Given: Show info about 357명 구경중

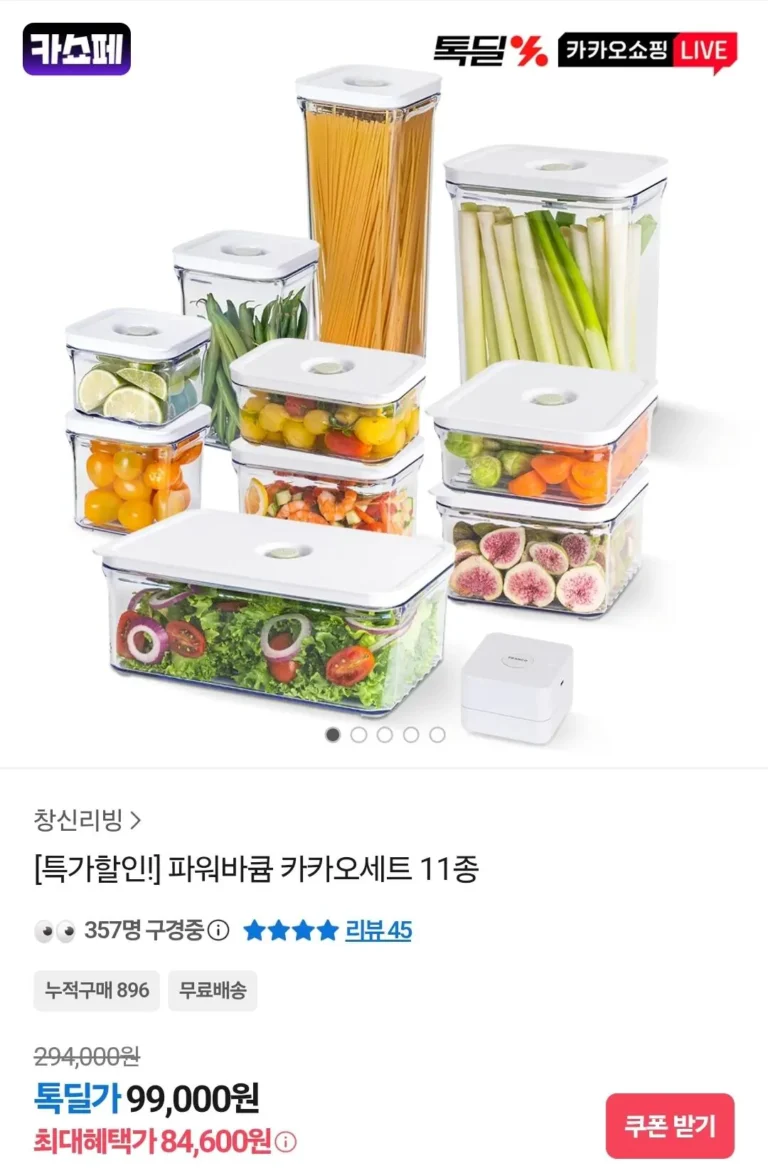Looking at the screenshot, I should pyautogui.click(x=219, y=931).
